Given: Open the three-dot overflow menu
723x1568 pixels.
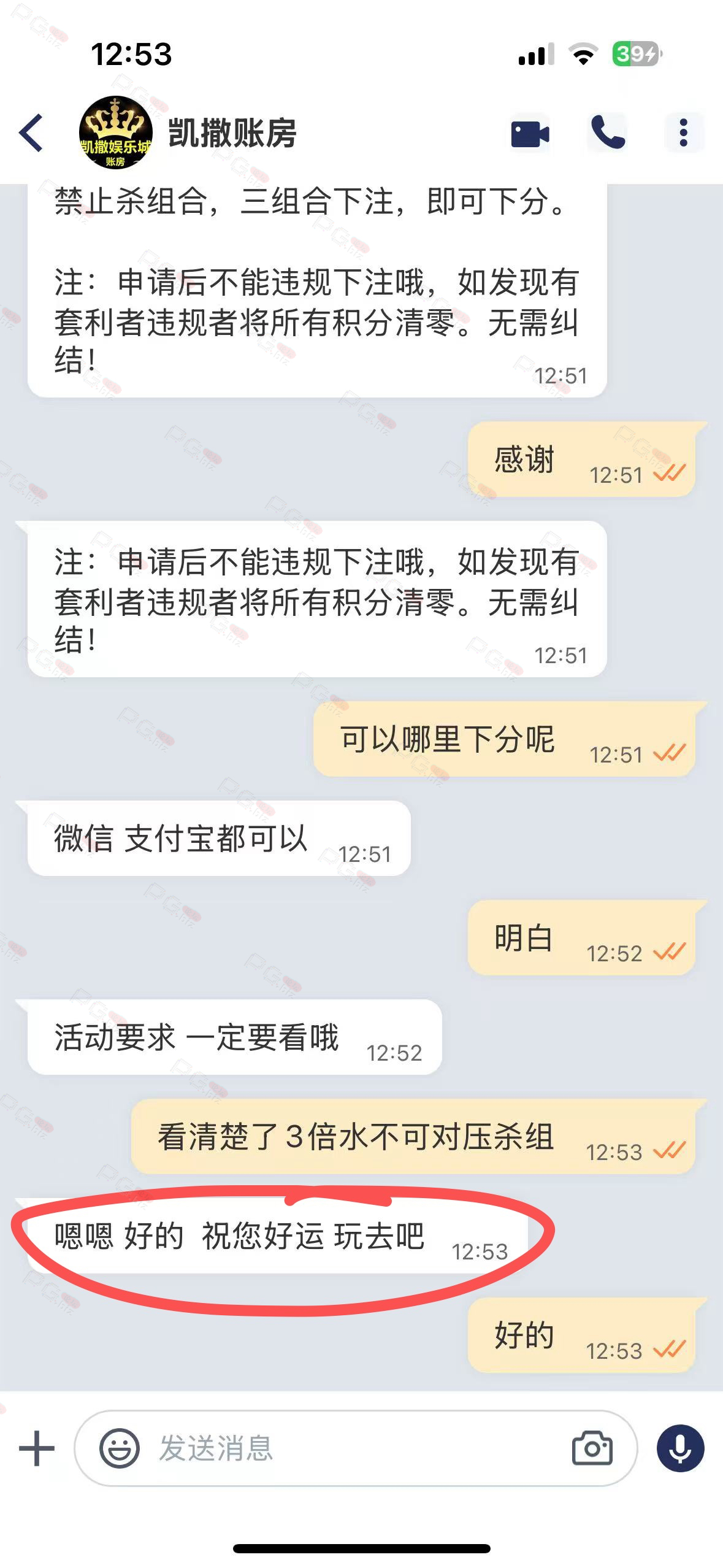Looking at the screenshot, I should click(684, 133).
